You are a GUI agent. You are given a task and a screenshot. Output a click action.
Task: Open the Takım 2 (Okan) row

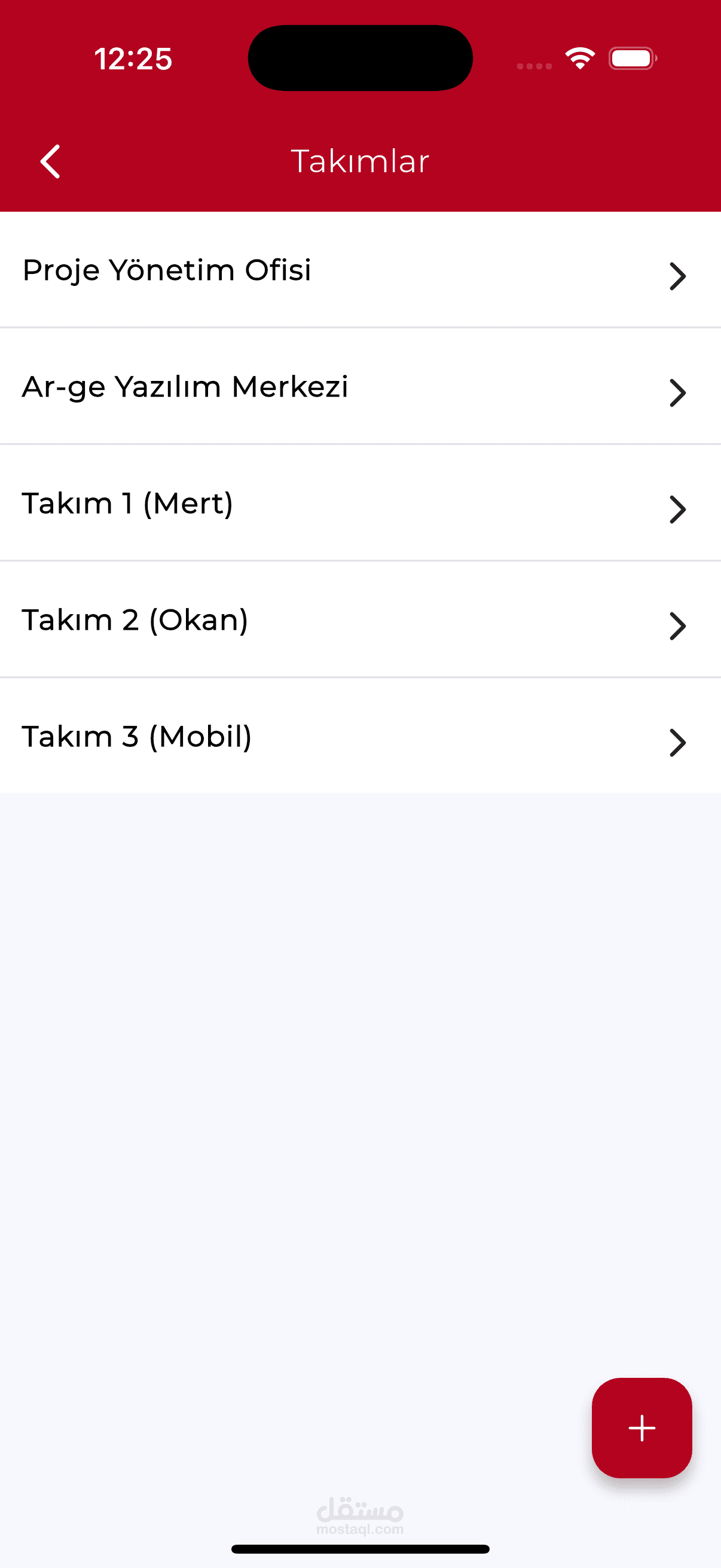point(360,620)
